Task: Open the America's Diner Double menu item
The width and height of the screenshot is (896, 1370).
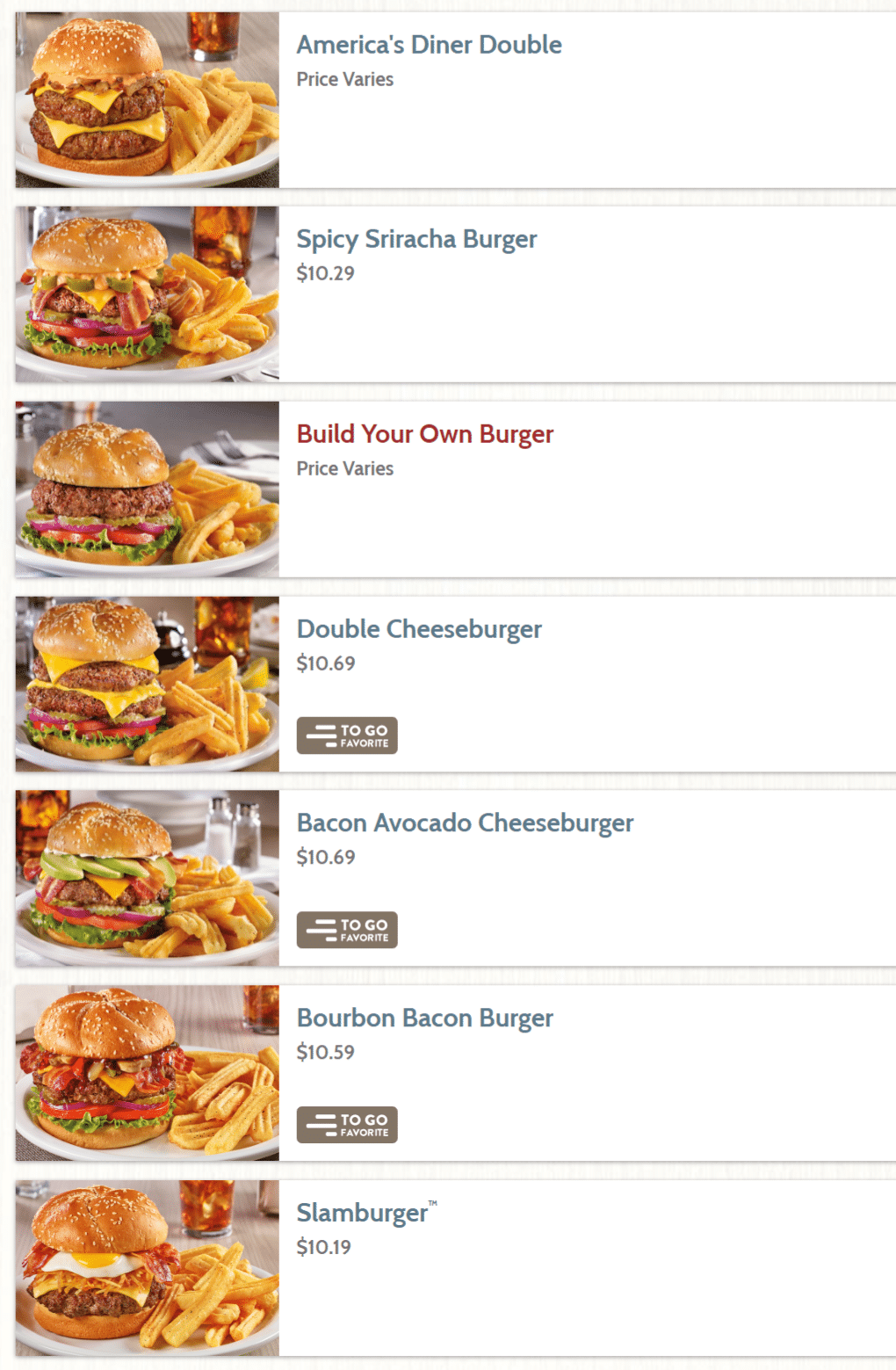Action: point(430,45)
